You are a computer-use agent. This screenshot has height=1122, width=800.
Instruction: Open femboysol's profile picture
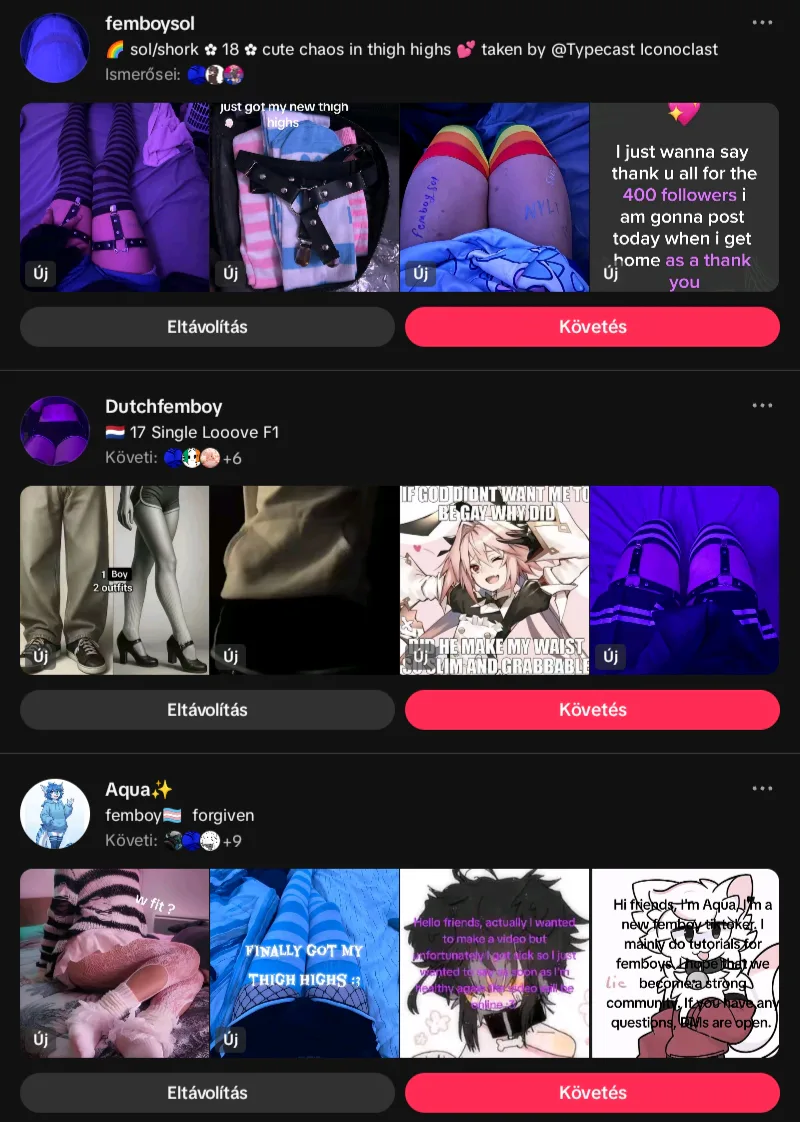coord(55,48)
